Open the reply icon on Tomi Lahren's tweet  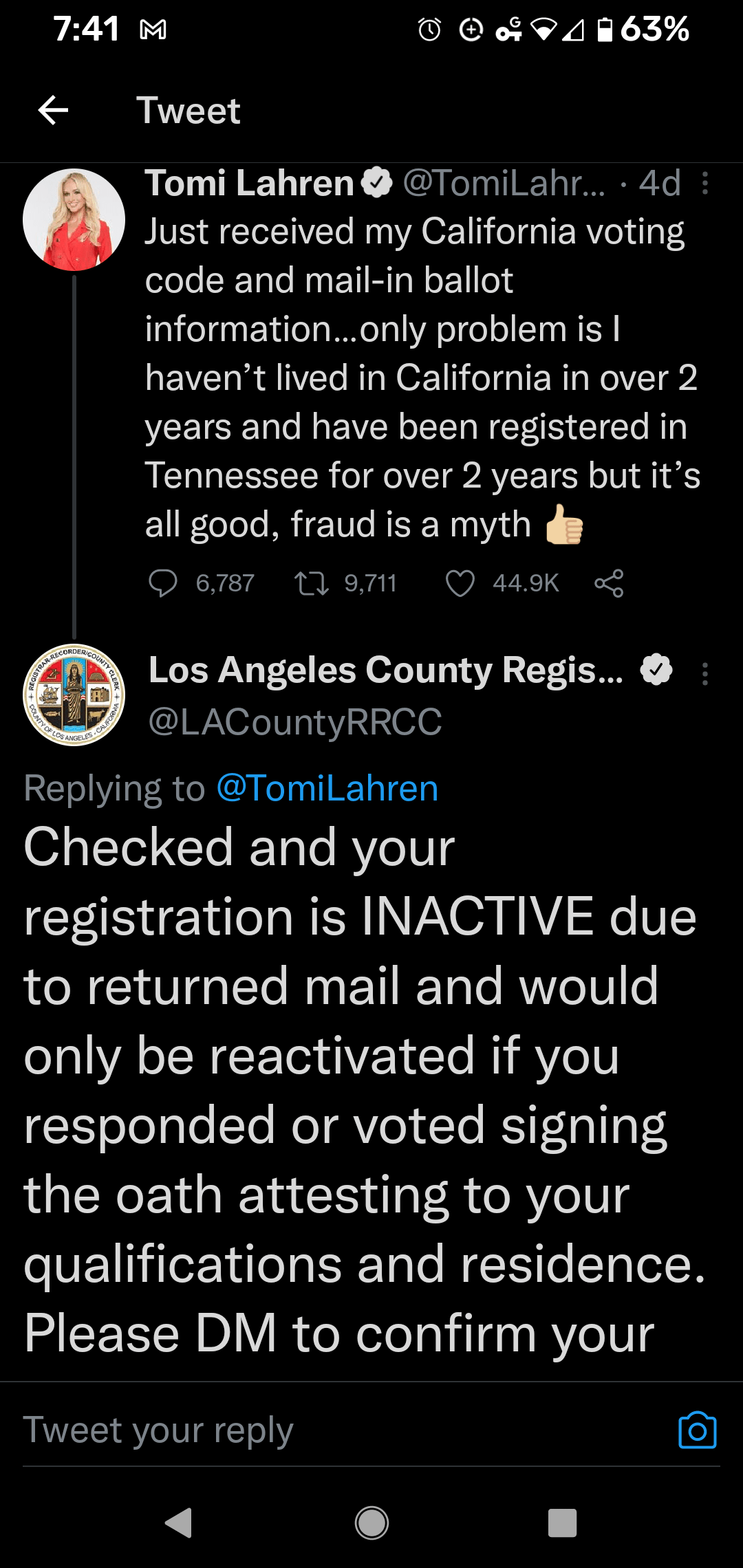pyautogui.click(x=164, y=584)
